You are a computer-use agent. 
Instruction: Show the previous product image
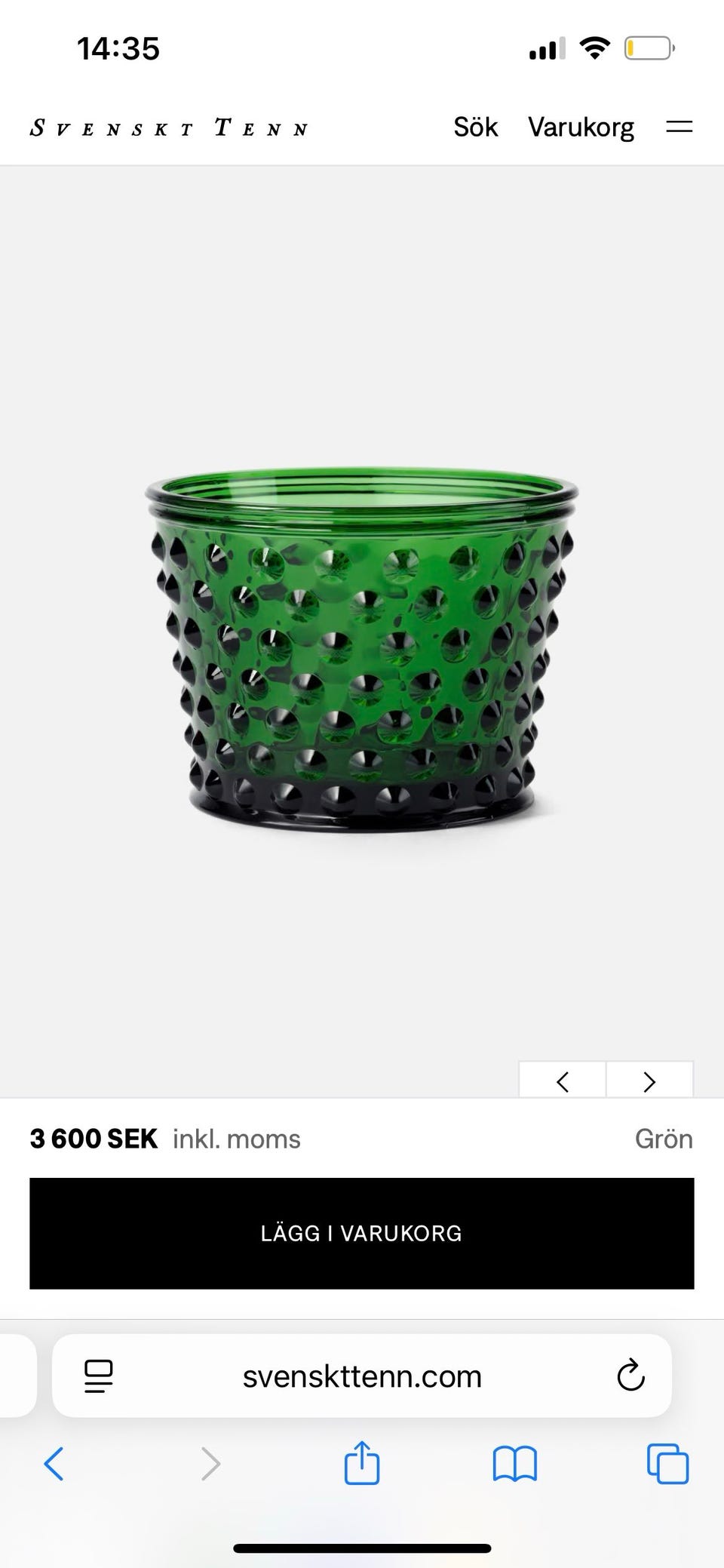click(562, 1081)
